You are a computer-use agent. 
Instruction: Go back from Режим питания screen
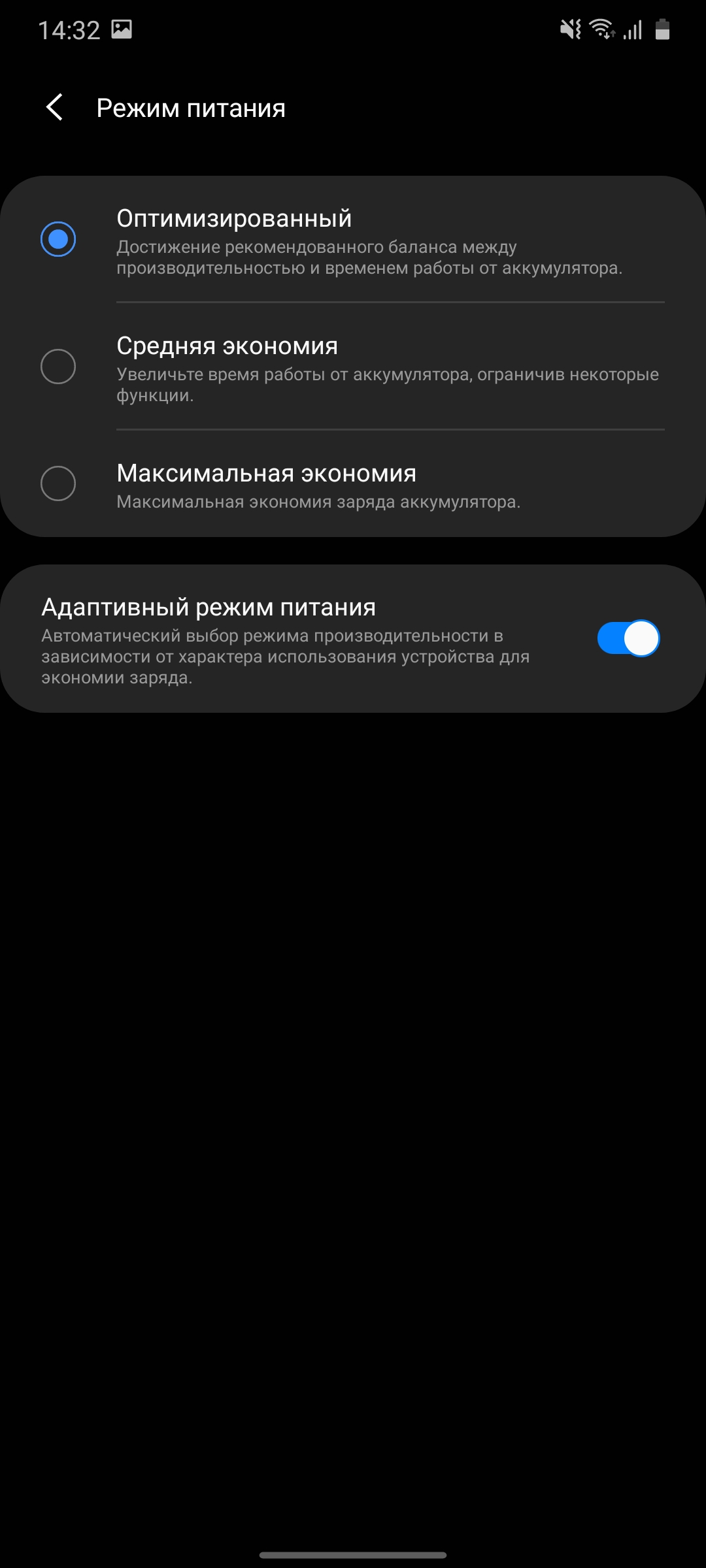pos(55,108)
